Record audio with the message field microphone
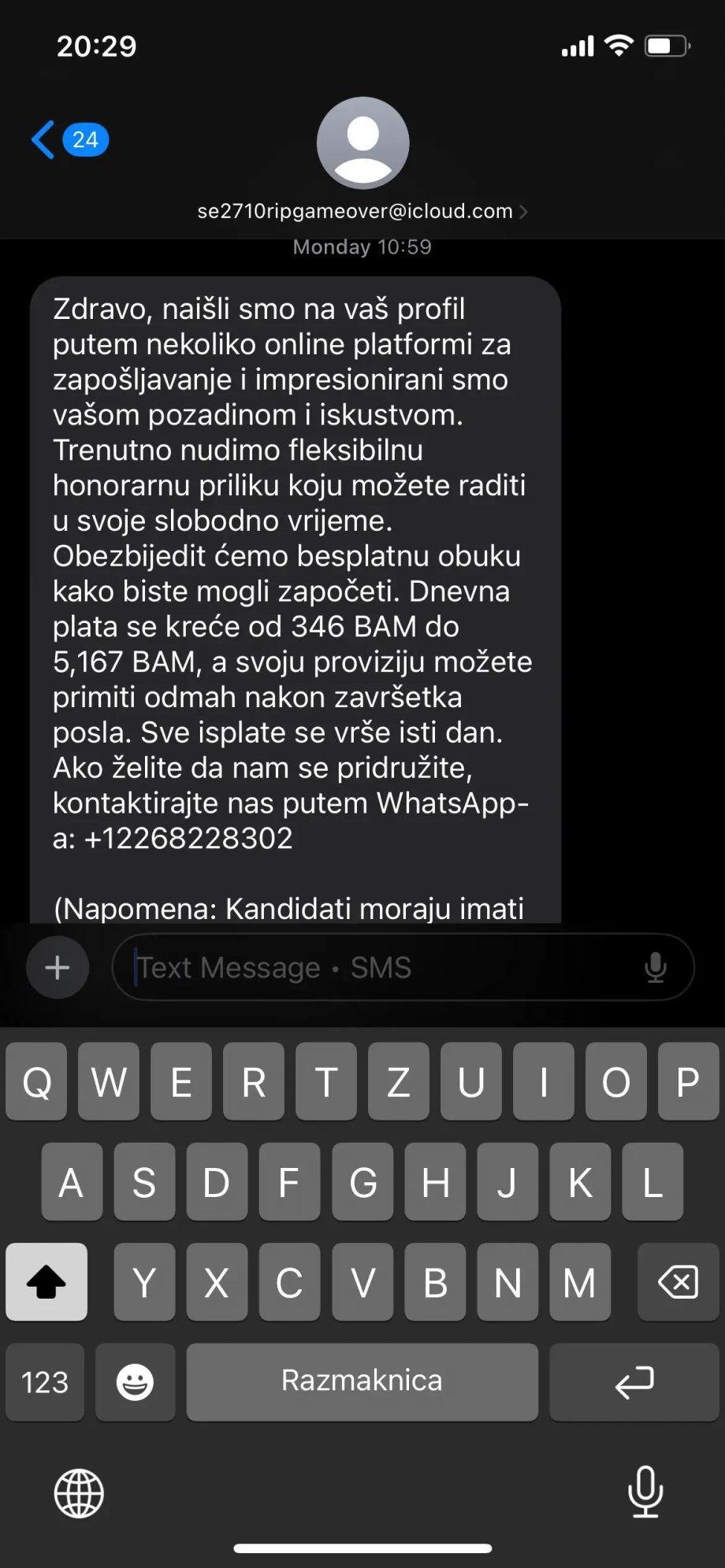725x1568 pixels. pos(656,967)
